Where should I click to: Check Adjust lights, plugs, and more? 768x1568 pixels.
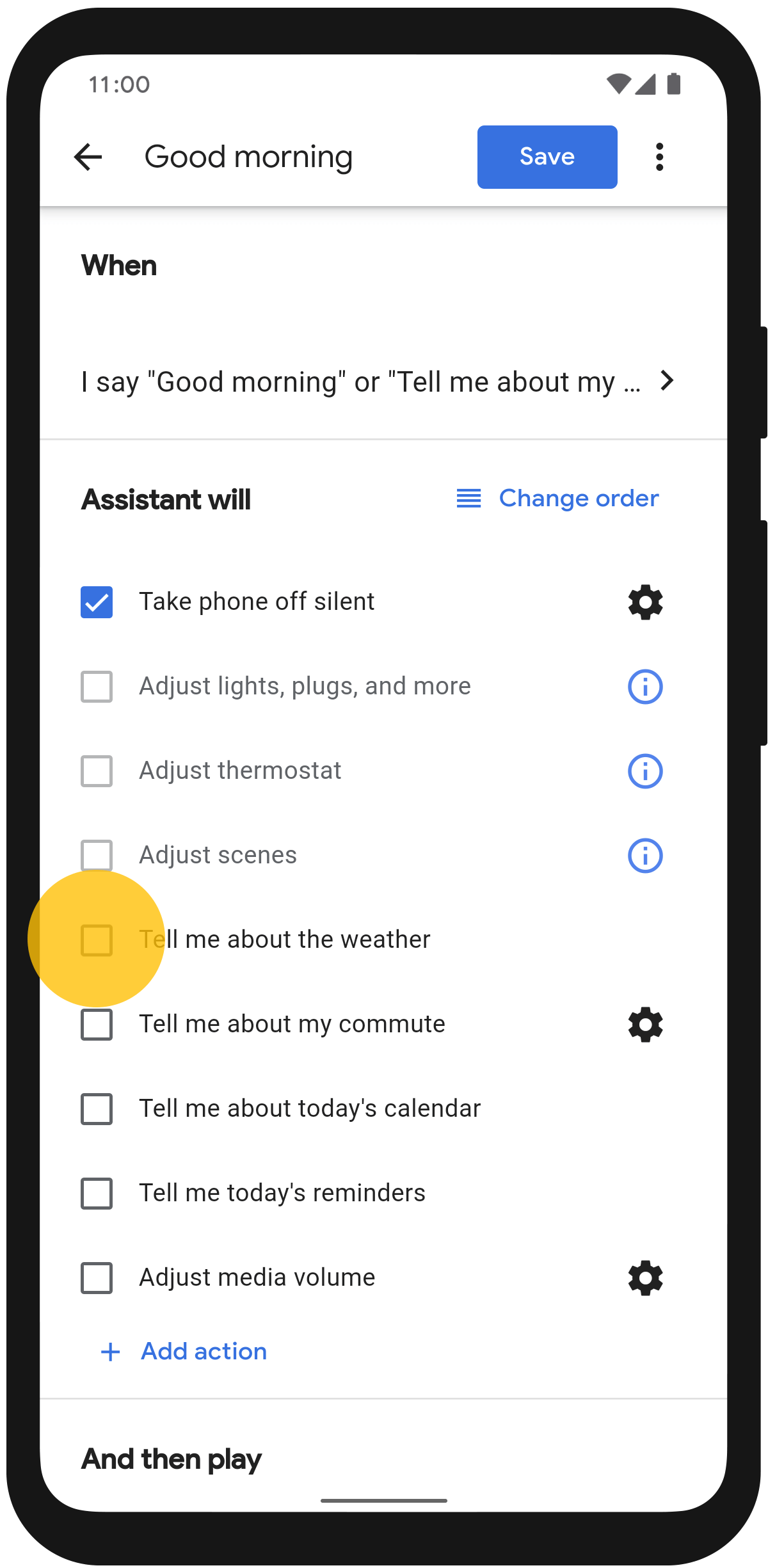[x=97, y=687]
